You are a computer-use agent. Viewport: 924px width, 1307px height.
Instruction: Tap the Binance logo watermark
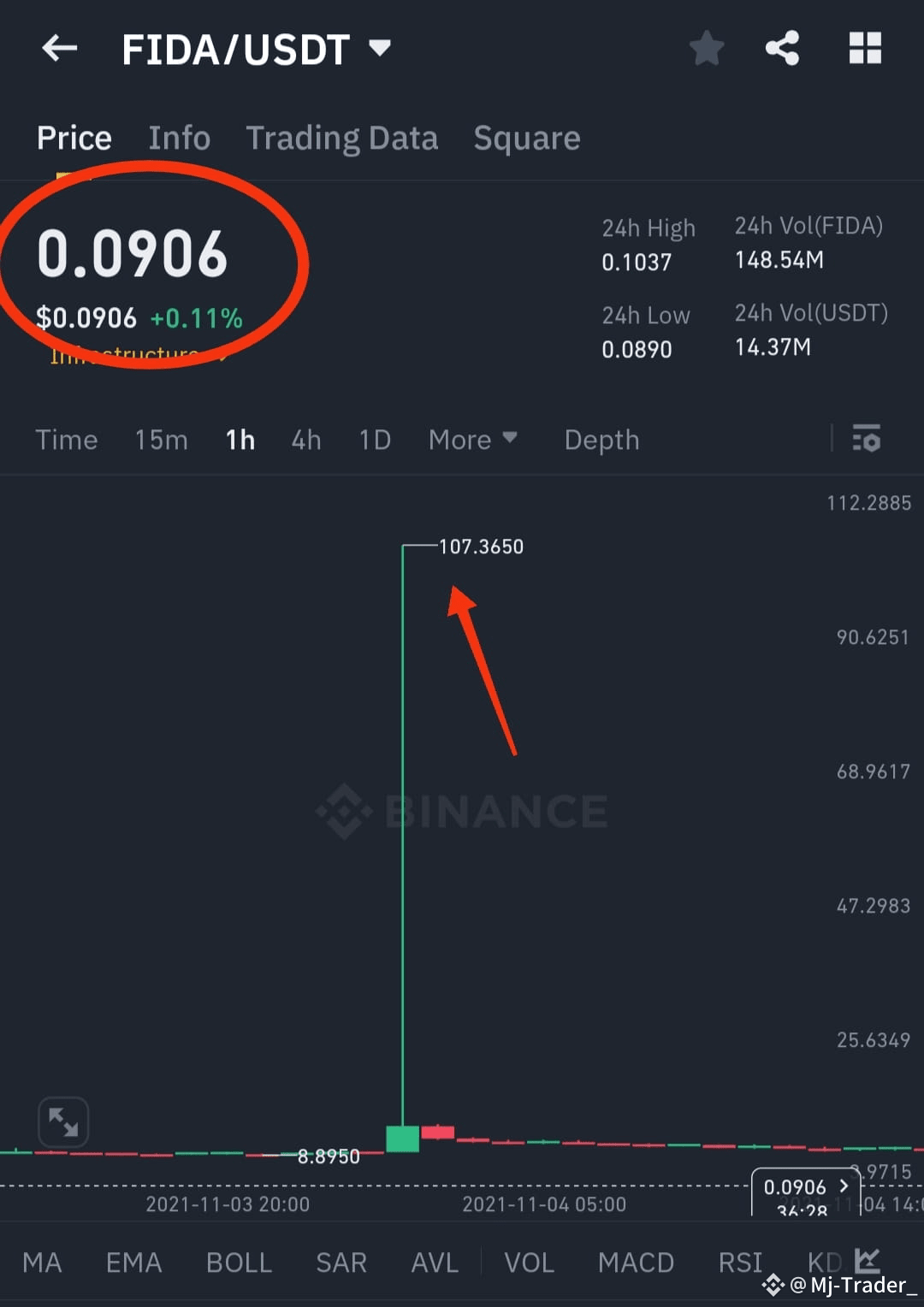pos(462,811)
